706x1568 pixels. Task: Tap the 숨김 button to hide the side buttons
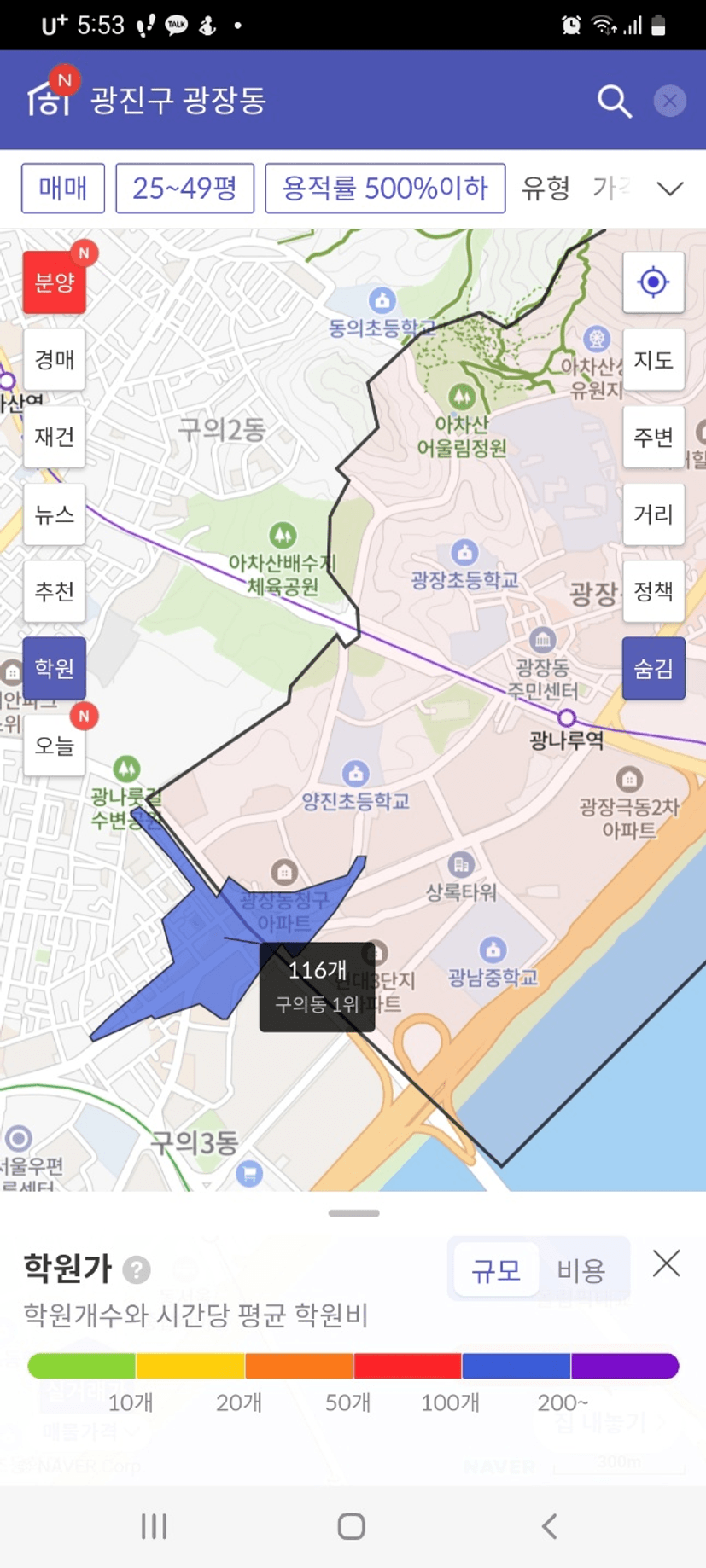(x=653, y=668)
